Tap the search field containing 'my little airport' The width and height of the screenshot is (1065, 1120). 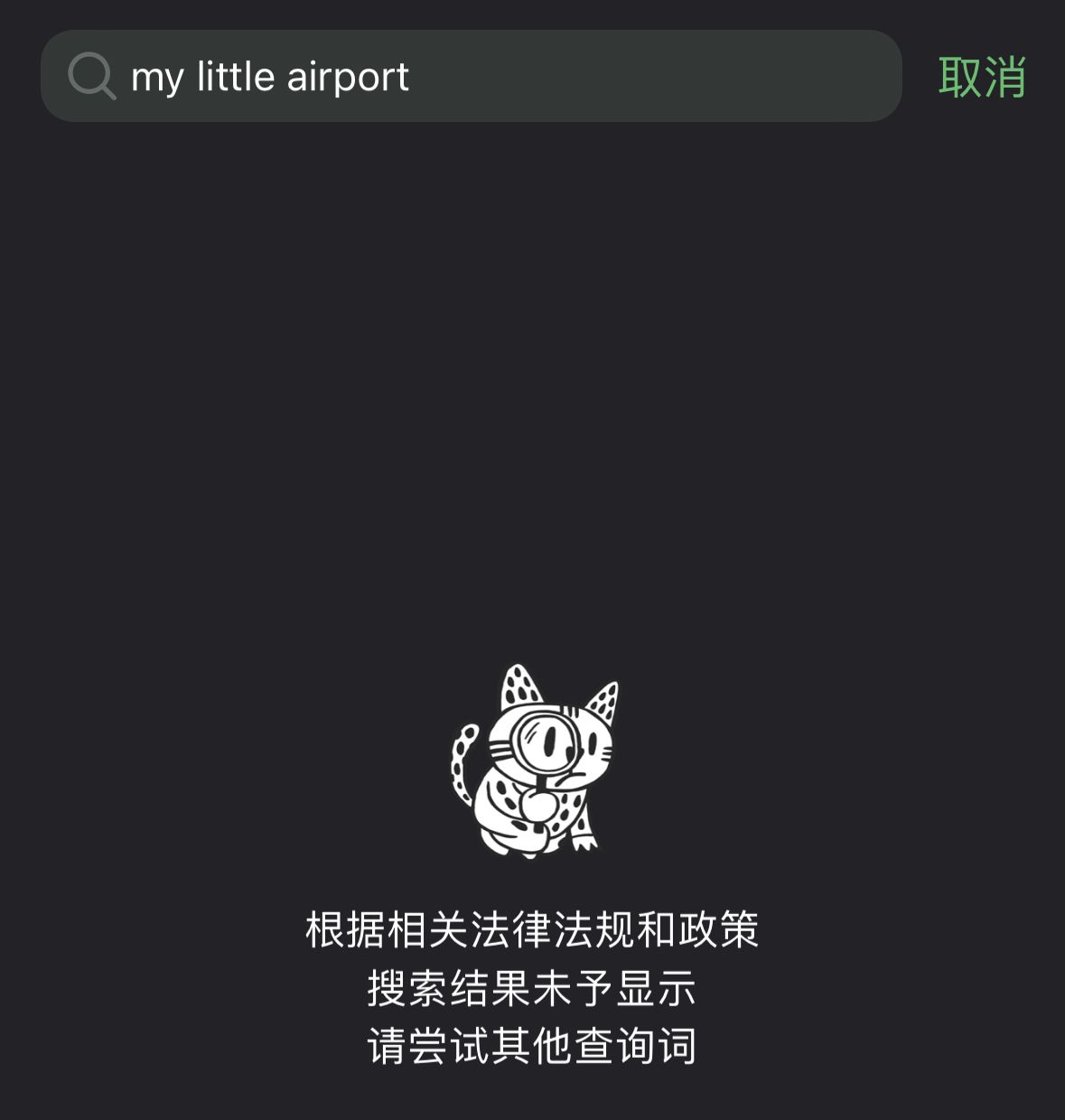point(470,76)
